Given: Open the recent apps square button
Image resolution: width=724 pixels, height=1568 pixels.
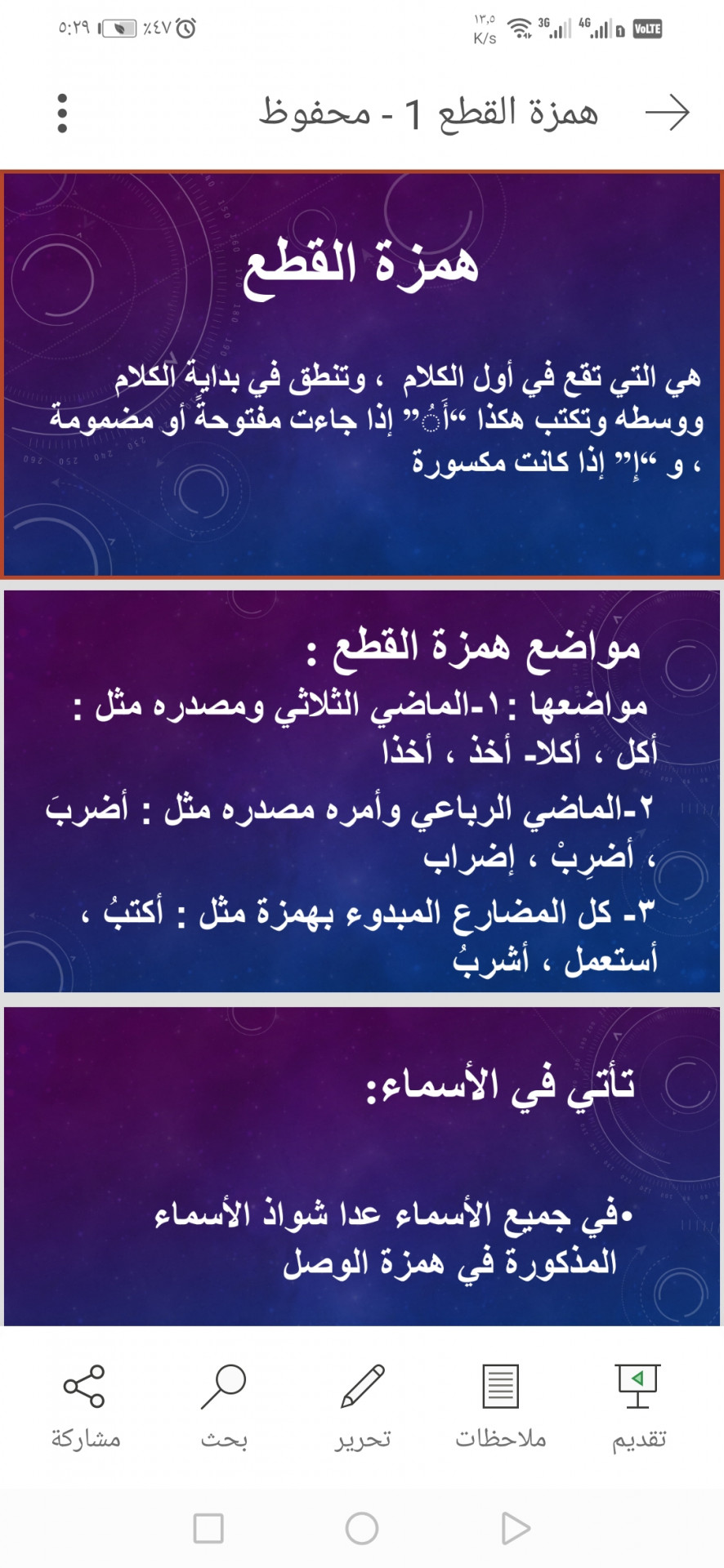Looking at the screenshot, I should pyautogui.click(x=208, y=1528).
